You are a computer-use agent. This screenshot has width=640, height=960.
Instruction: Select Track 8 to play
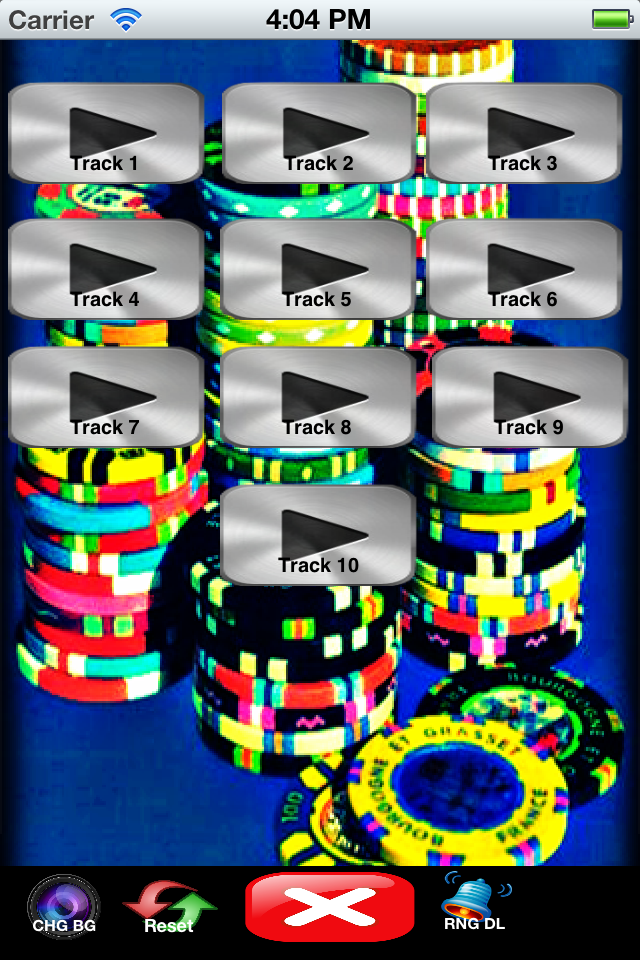point(318,398)
